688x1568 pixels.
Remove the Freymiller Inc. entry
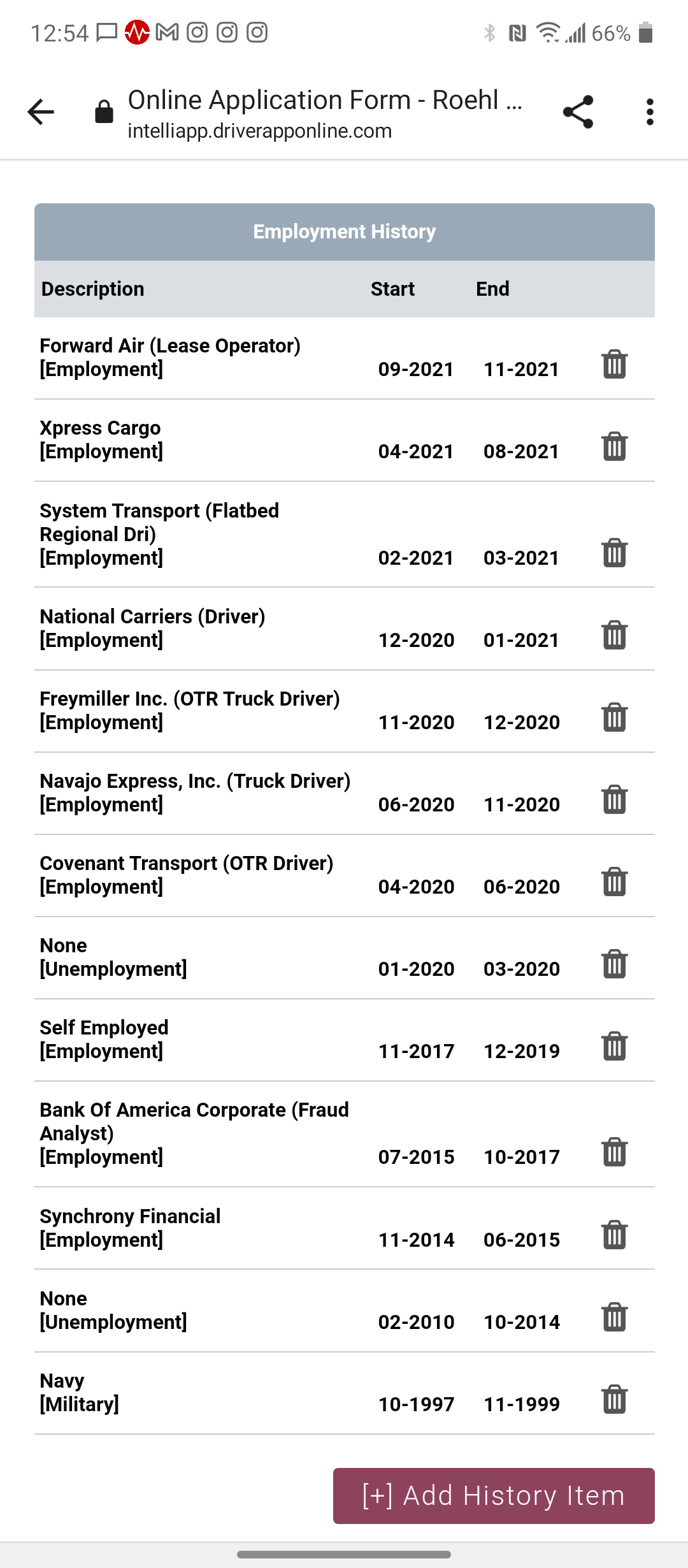(614, 718)
